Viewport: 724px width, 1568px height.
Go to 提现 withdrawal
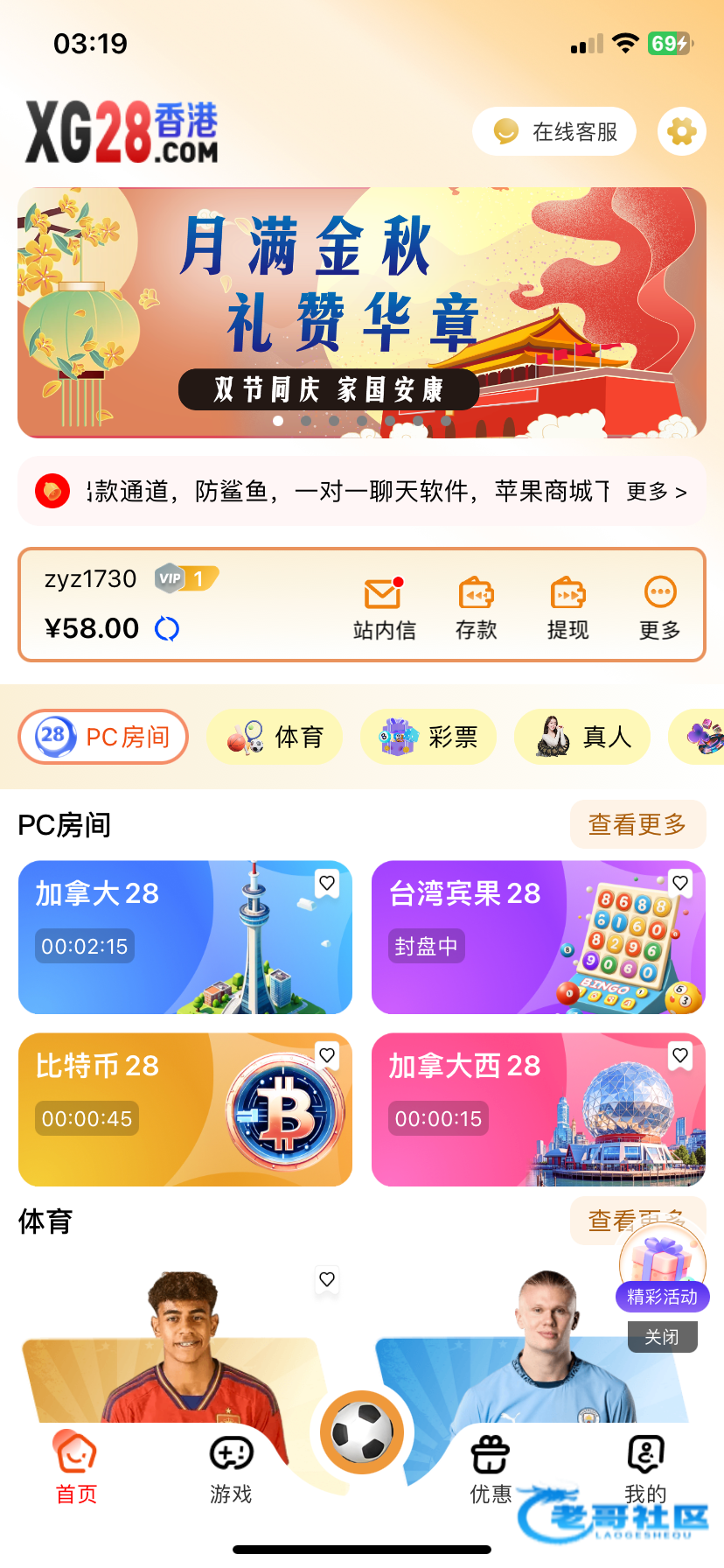point(568,607)
